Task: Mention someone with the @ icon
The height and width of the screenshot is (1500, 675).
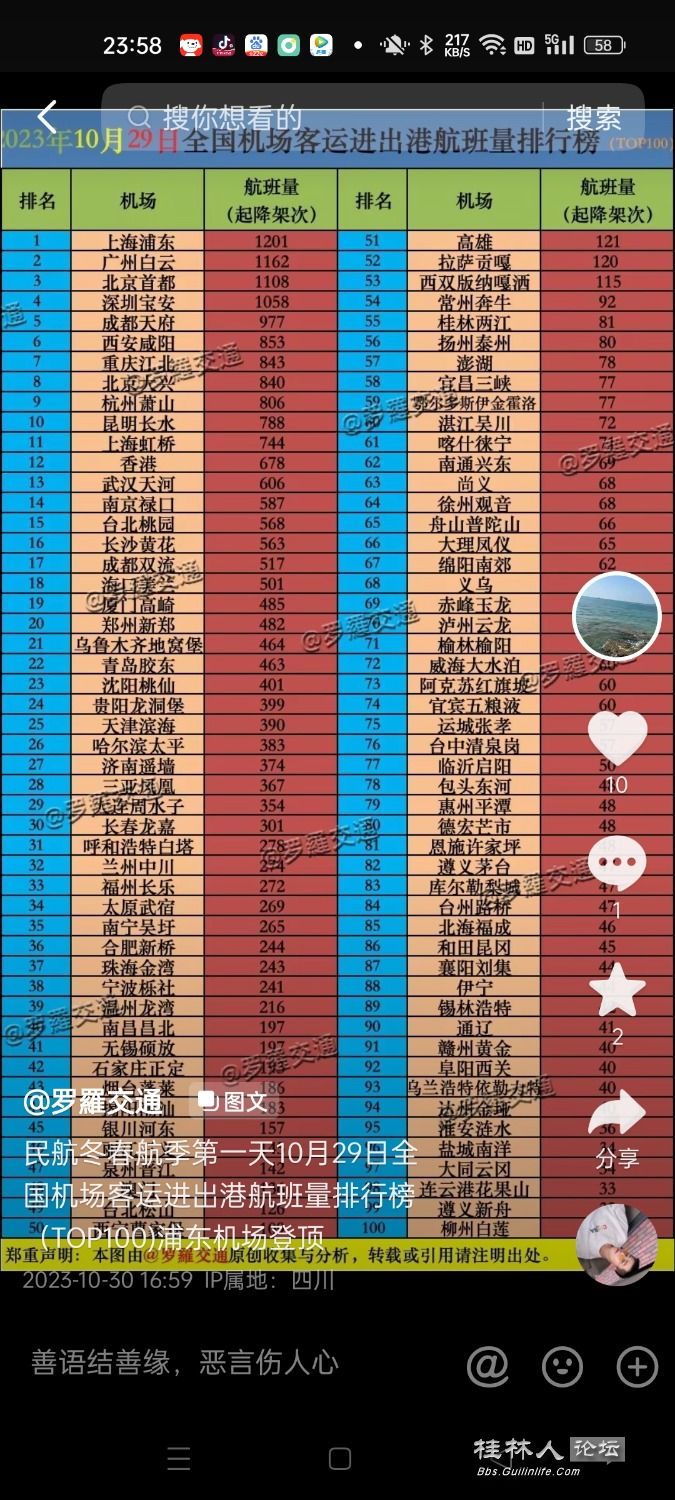Action: 488,1365
